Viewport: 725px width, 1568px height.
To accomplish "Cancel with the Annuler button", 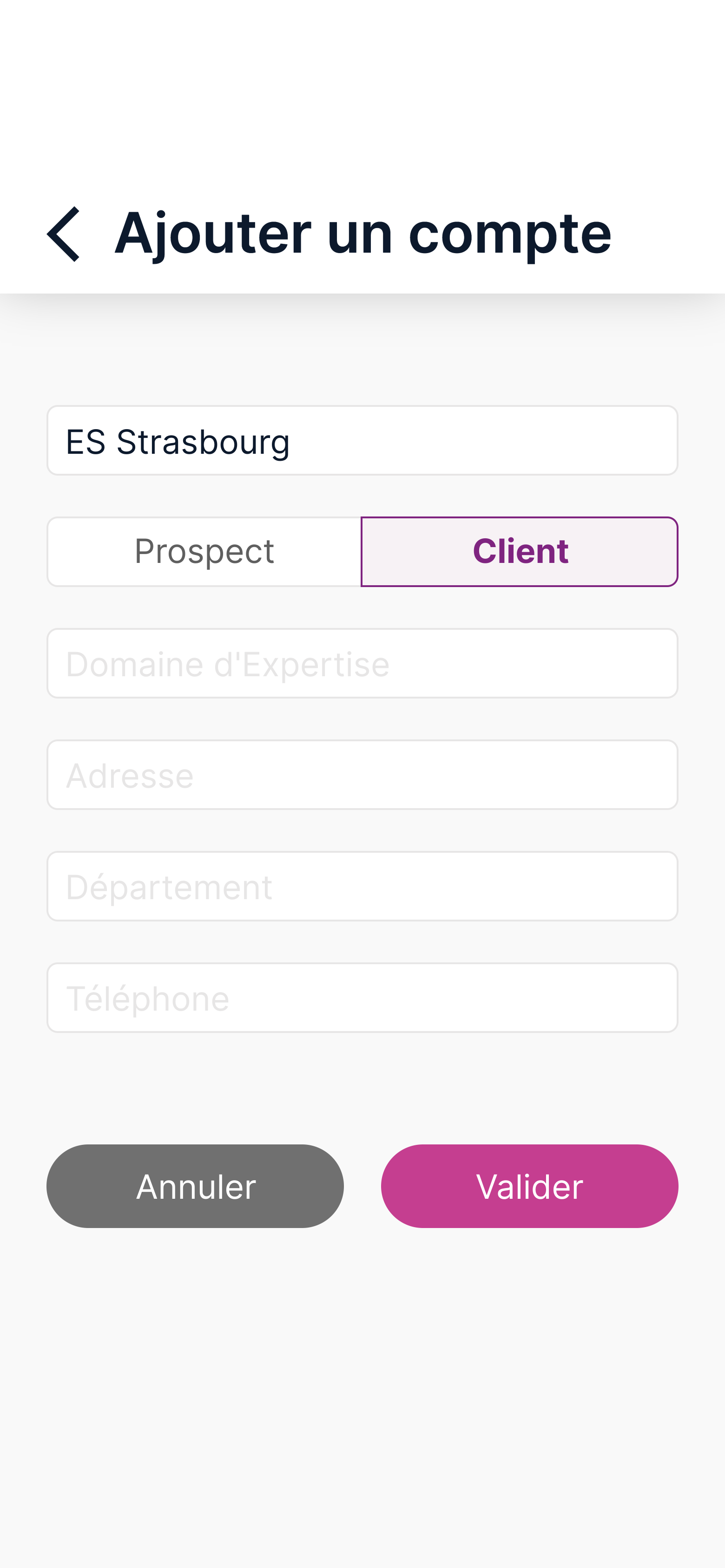I will (x=195, y=1186).
